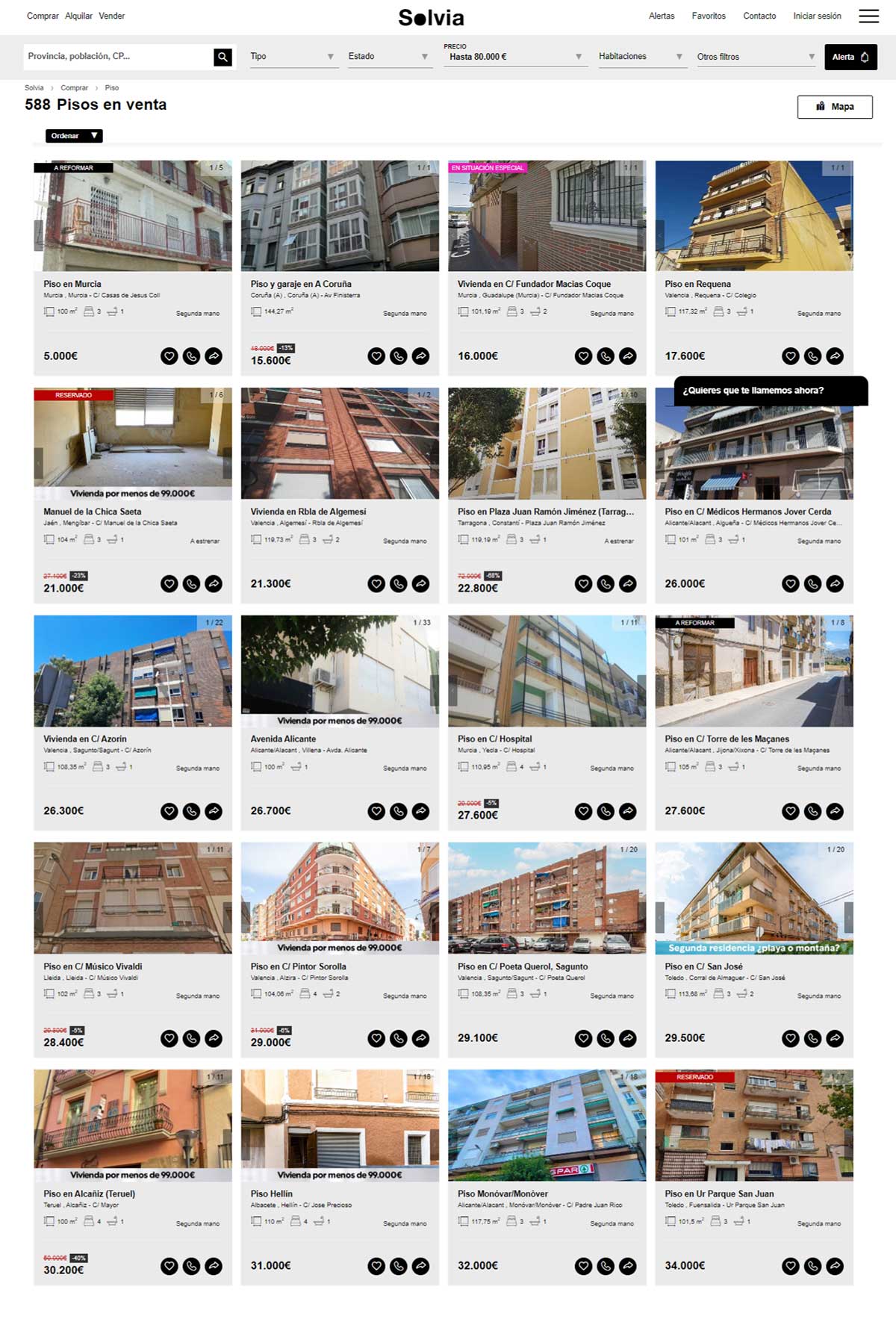Screen dimensions: 896x1322
Task: Share the Piso en Requena listing
Action: (835, 356)
